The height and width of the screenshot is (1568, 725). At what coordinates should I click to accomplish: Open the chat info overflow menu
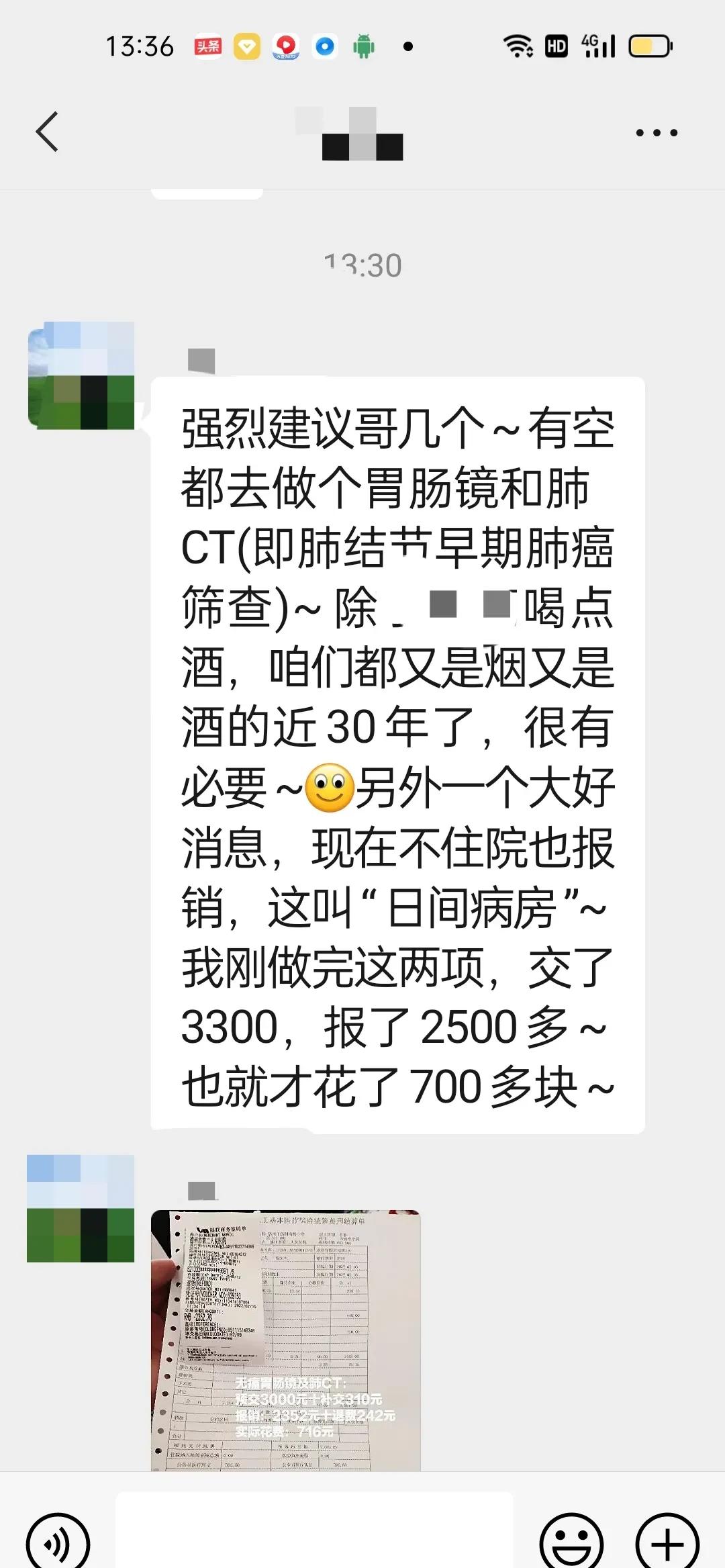coord(657,133)
